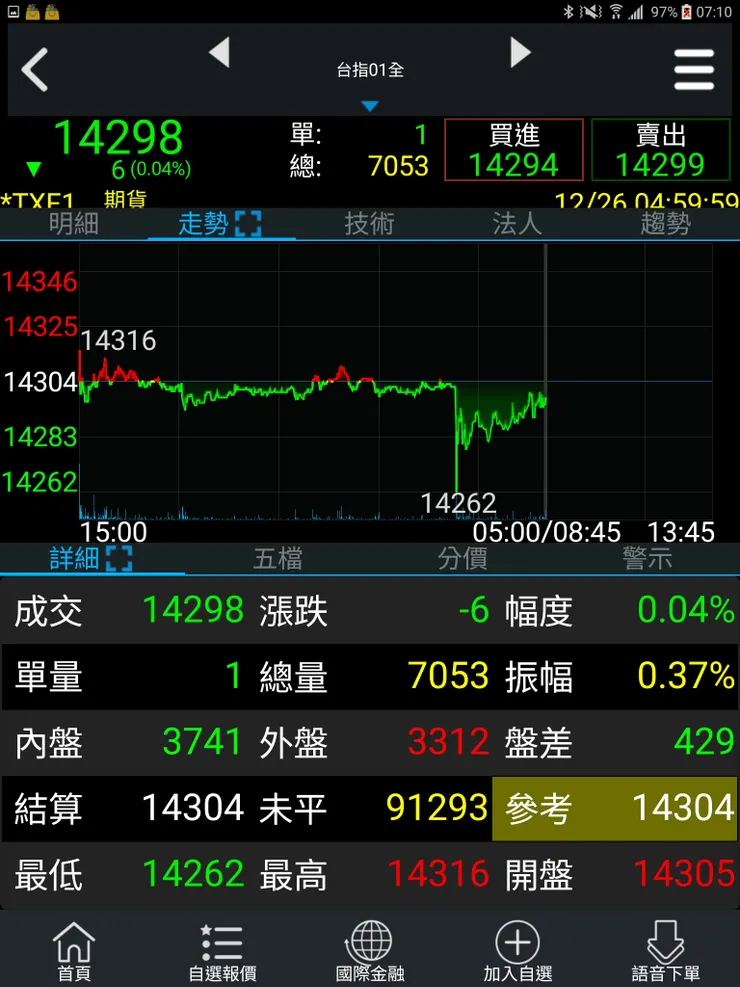Switch to the 明細 tab

(x=74, y=224)
